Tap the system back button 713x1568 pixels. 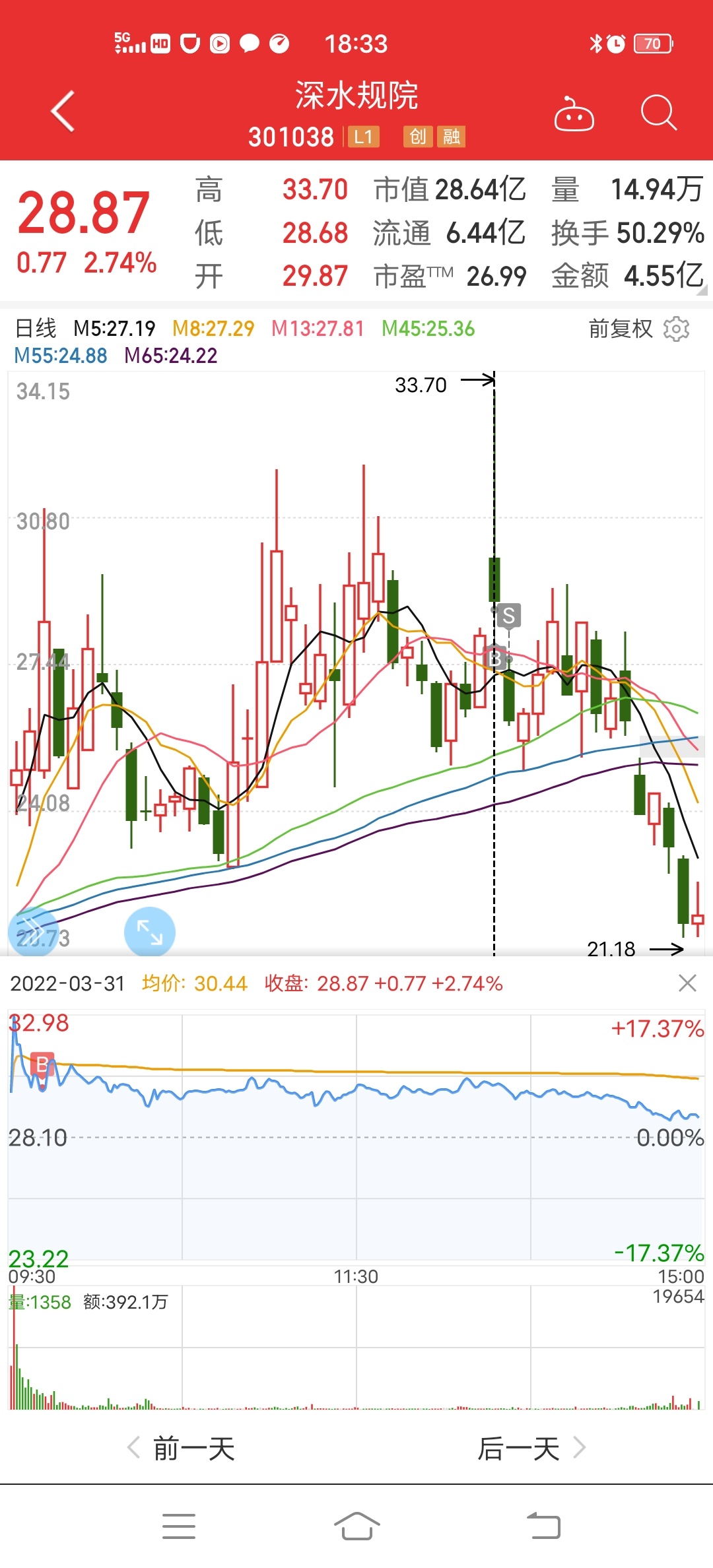[x=544, y=1526]
